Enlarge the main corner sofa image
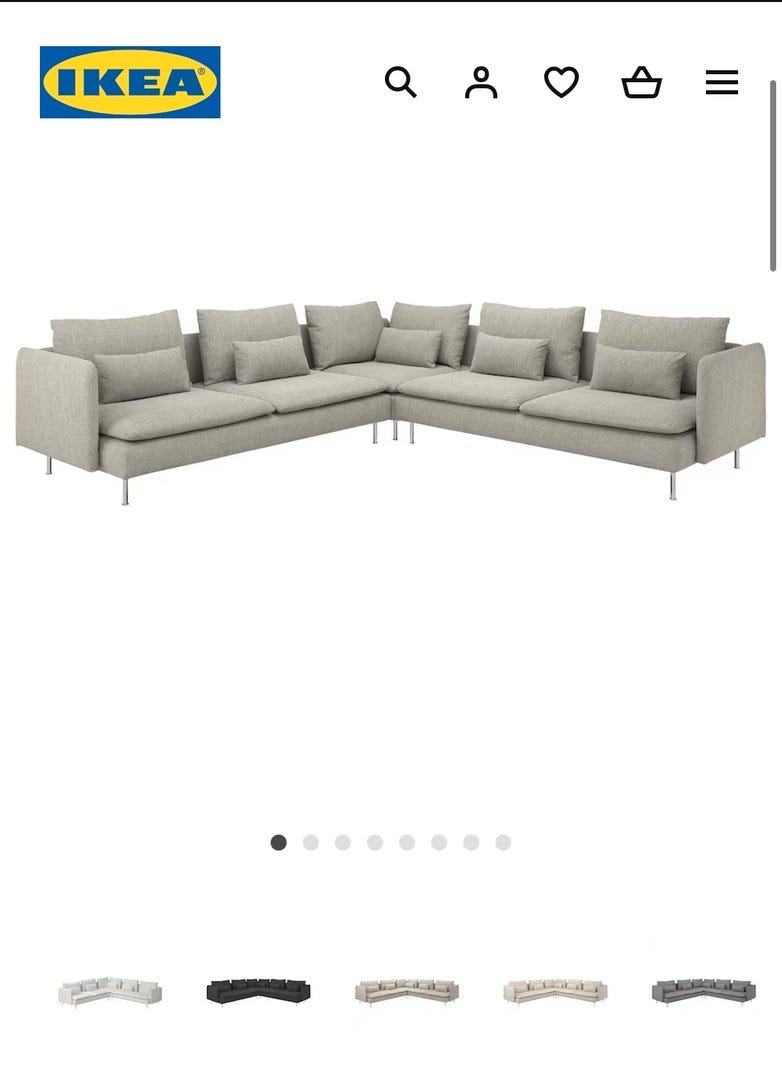 pos(391,400)
